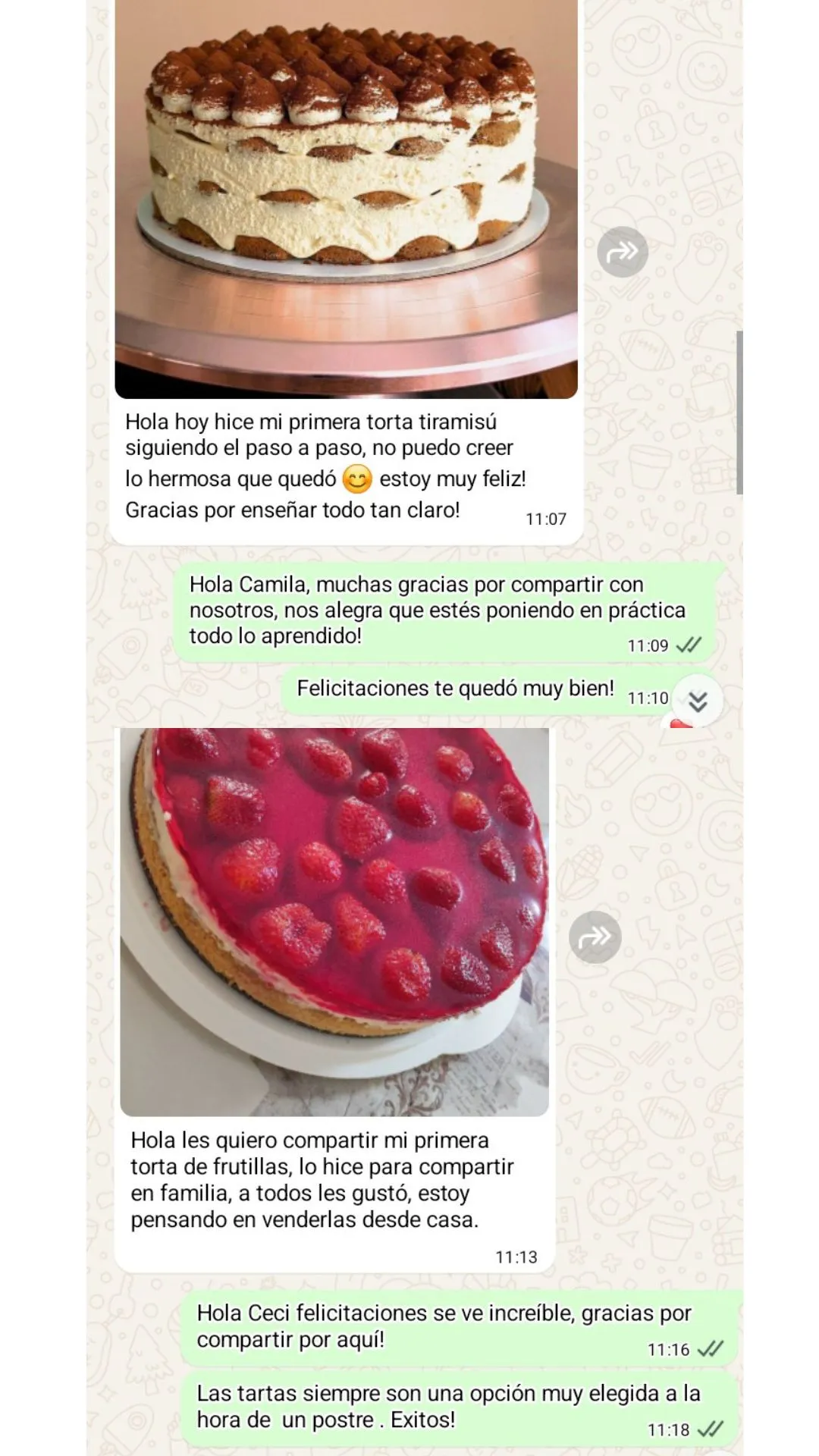Forward the strawberry cake photo message

595,937
